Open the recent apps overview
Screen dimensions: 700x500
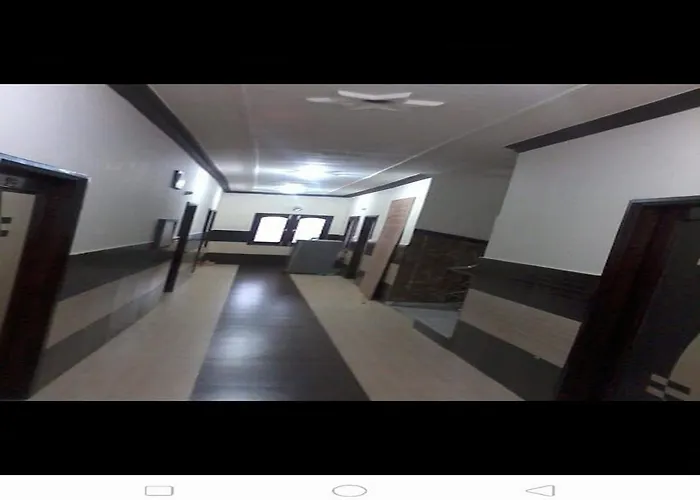159,490
